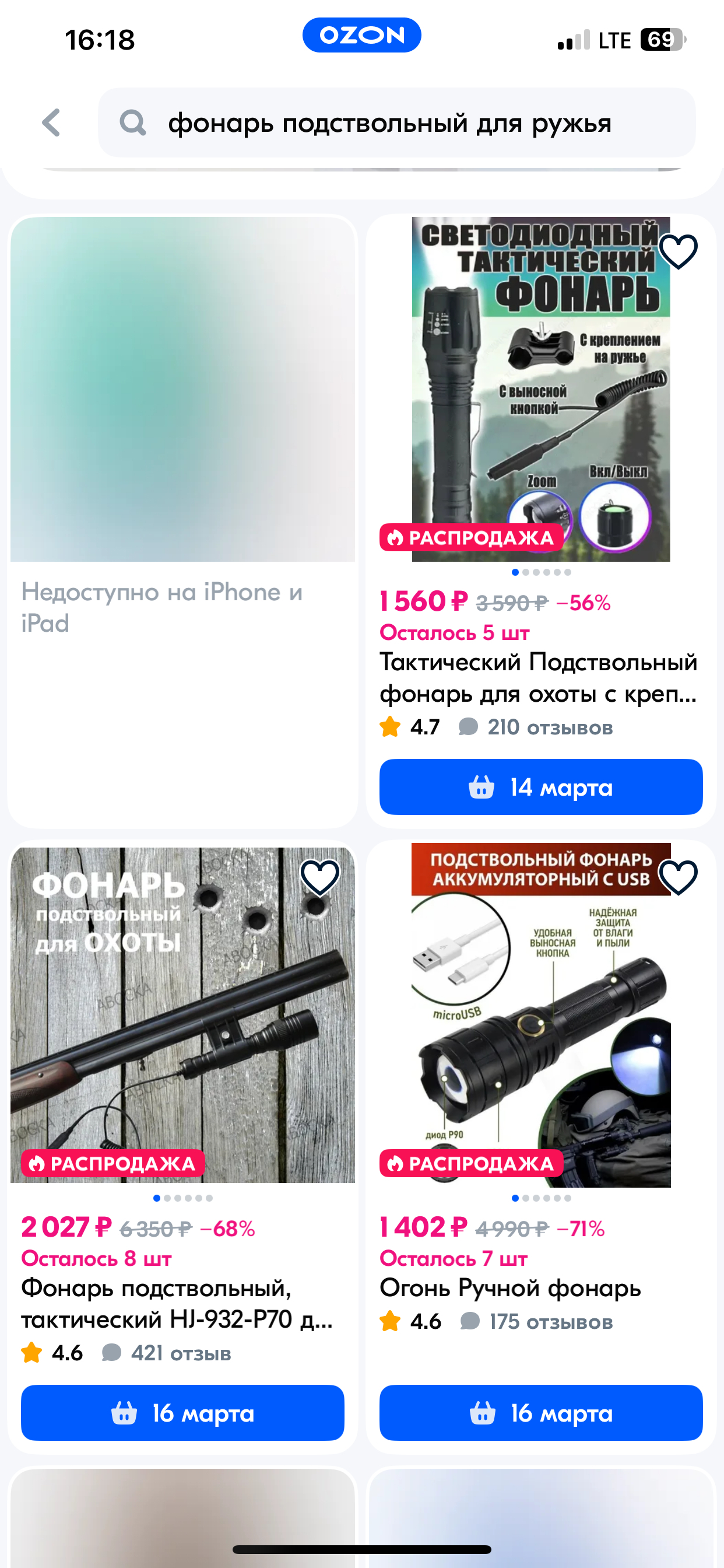This screenshot has height=1568, width=724.
Task: Open the Огонь Ручной фонарь product card
Action: (x=510, y=1289)
